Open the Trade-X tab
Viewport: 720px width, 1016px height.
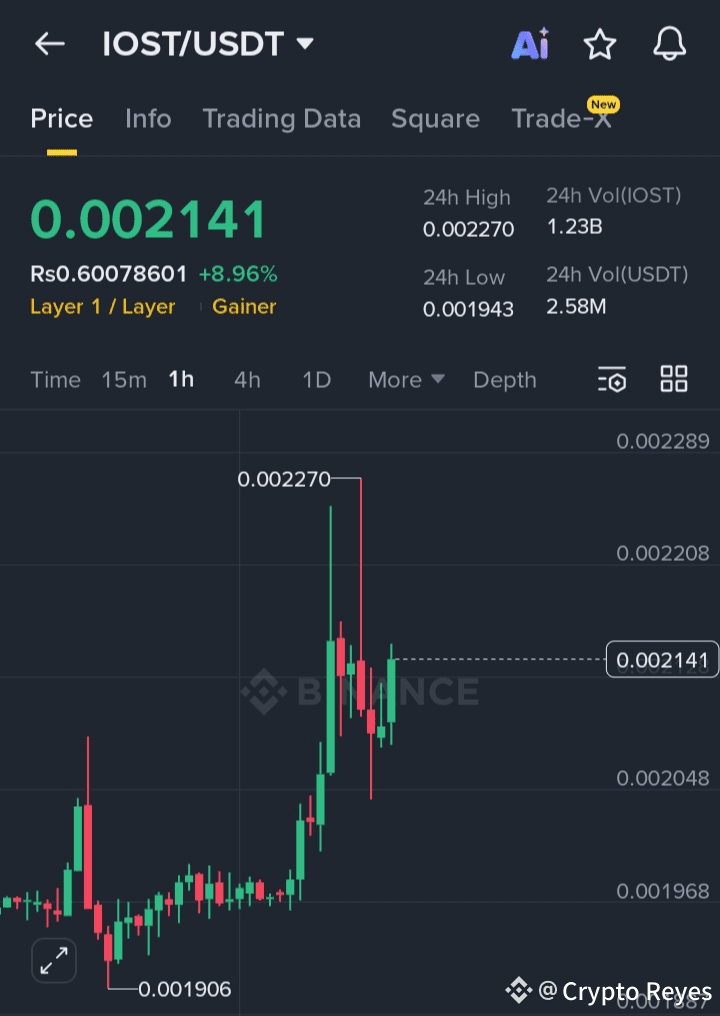[x=562, y=119]
